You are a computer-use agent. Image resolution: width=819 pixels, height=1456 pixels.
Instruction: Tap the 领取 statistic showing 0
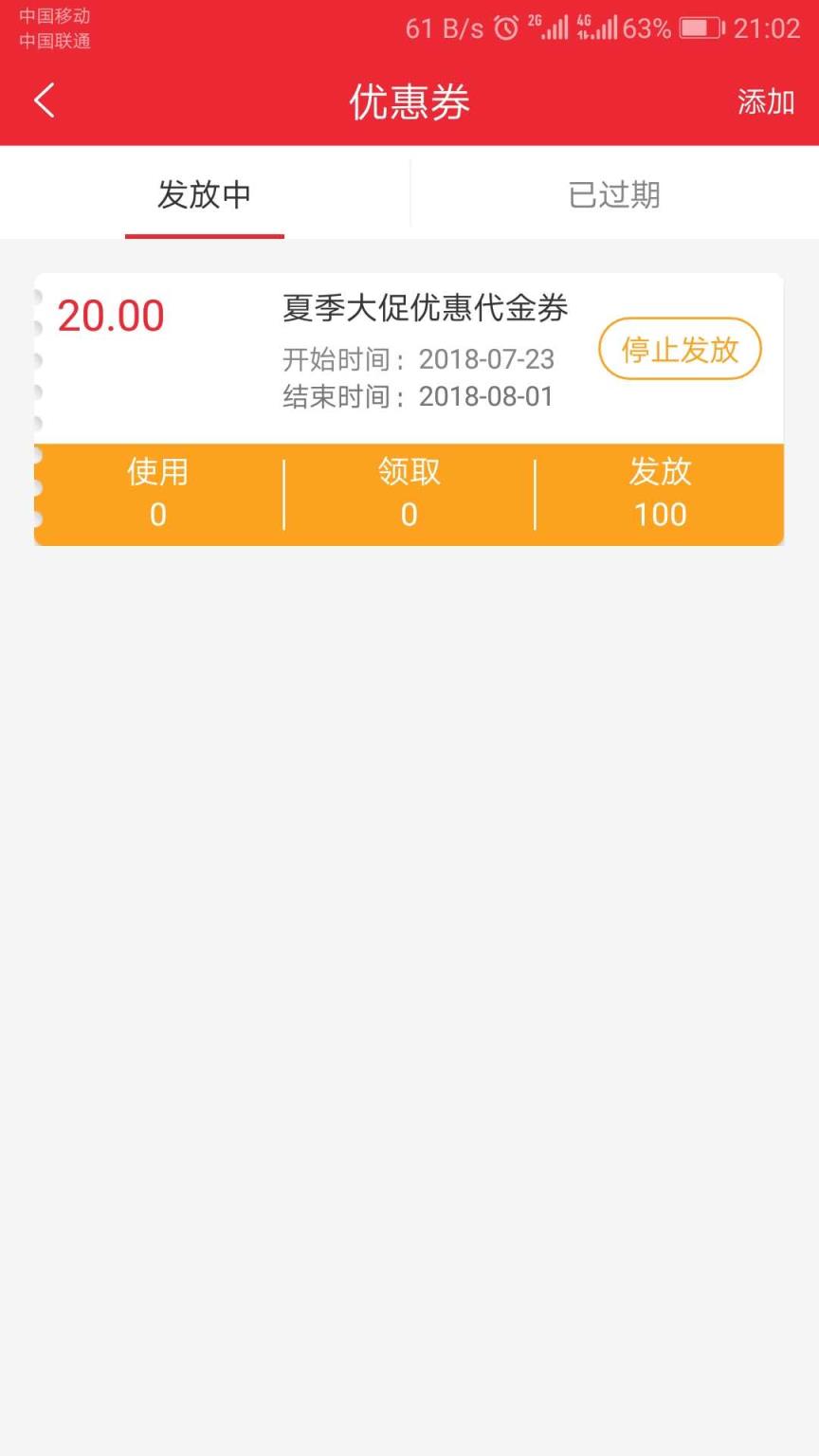tap(409, 493)
